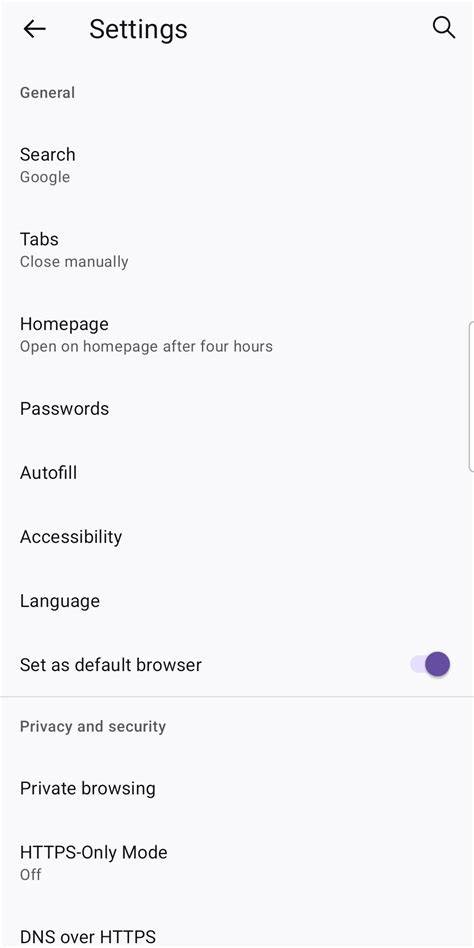Image resolution: width=474 pixels, height=948 pixels.
Task: Open Search engine settings
Action: pyautogui.click(x=237, y=165)
